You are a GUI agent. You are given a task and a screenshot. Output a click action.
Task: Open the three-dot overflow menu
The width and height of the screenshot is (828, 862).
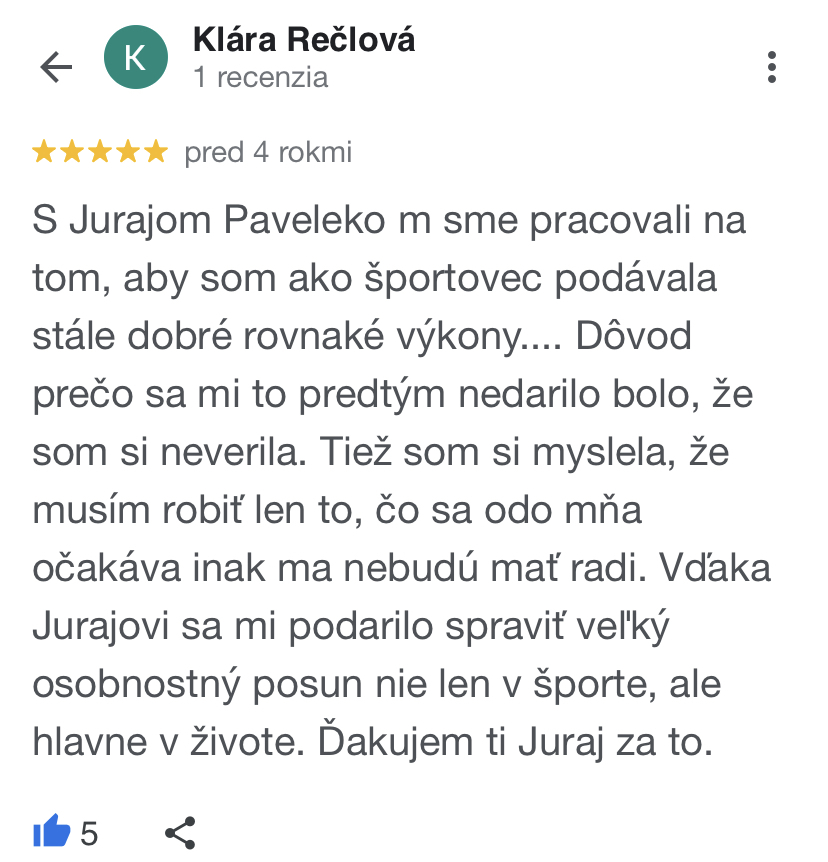pos(772,66)
